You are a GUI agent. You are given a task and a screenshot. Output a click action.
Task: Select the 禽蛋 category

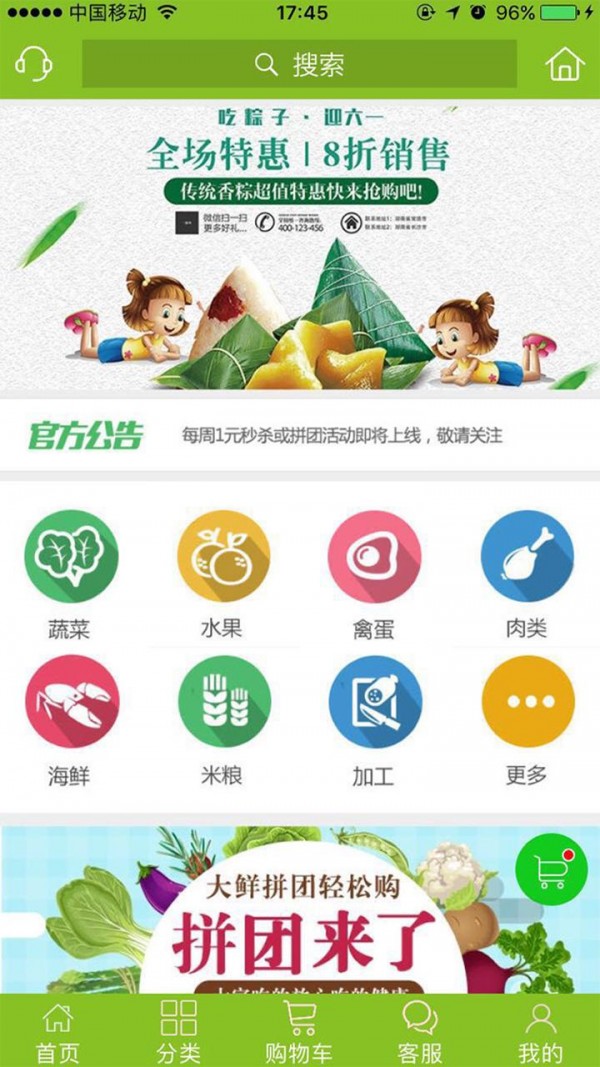(375, 558)
